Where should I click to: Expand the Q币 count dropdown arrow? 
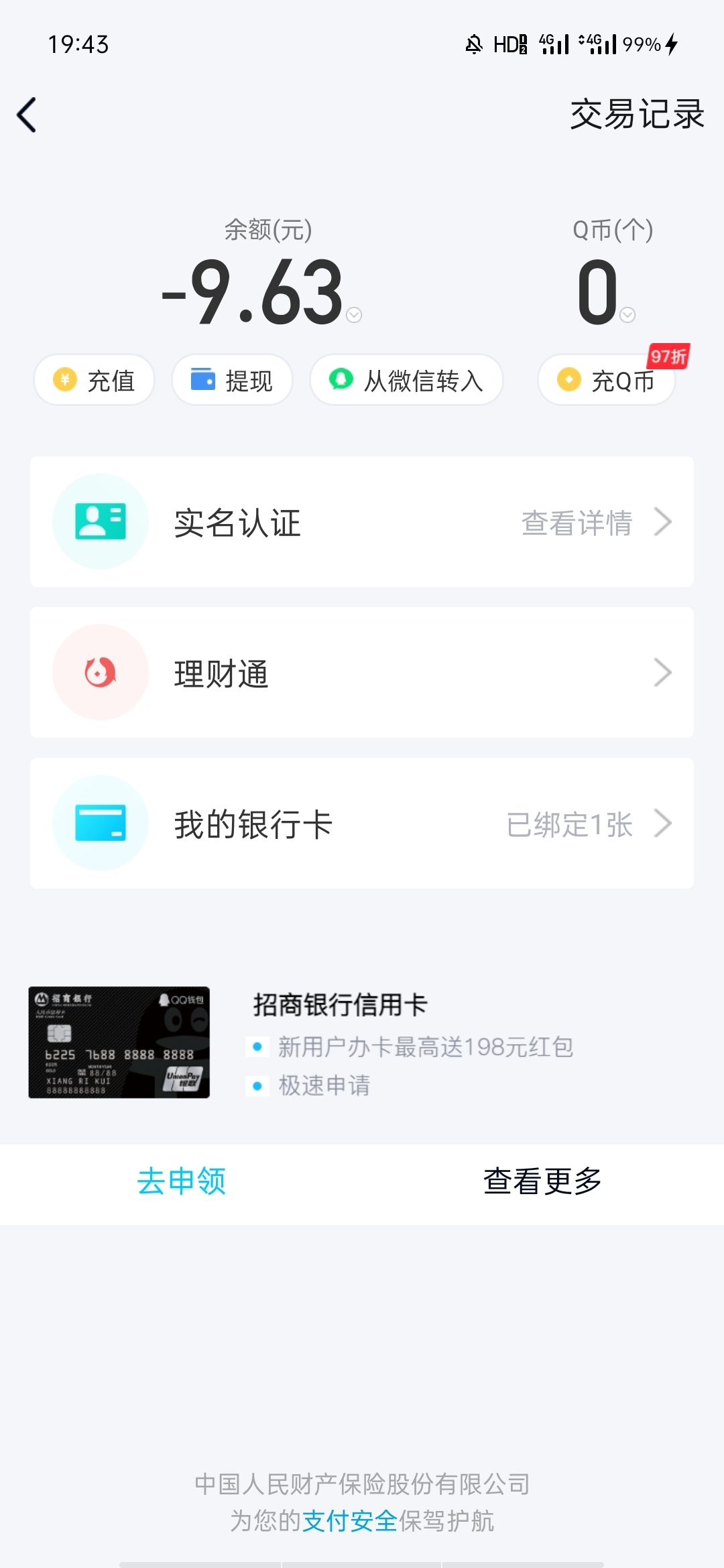click(x=627, y=315)
